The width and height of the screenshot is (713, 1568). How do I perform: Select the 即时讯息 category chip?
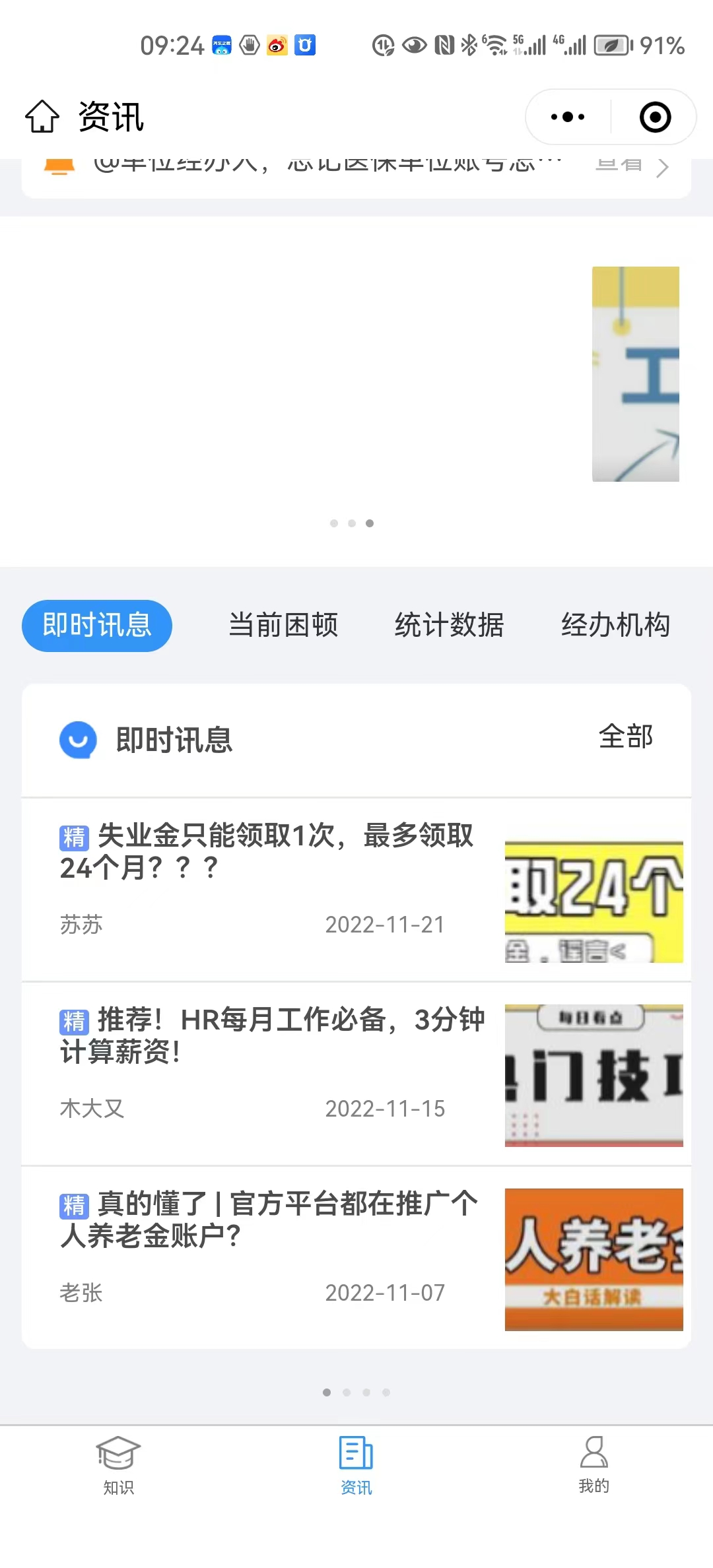[x=97, y=625]
